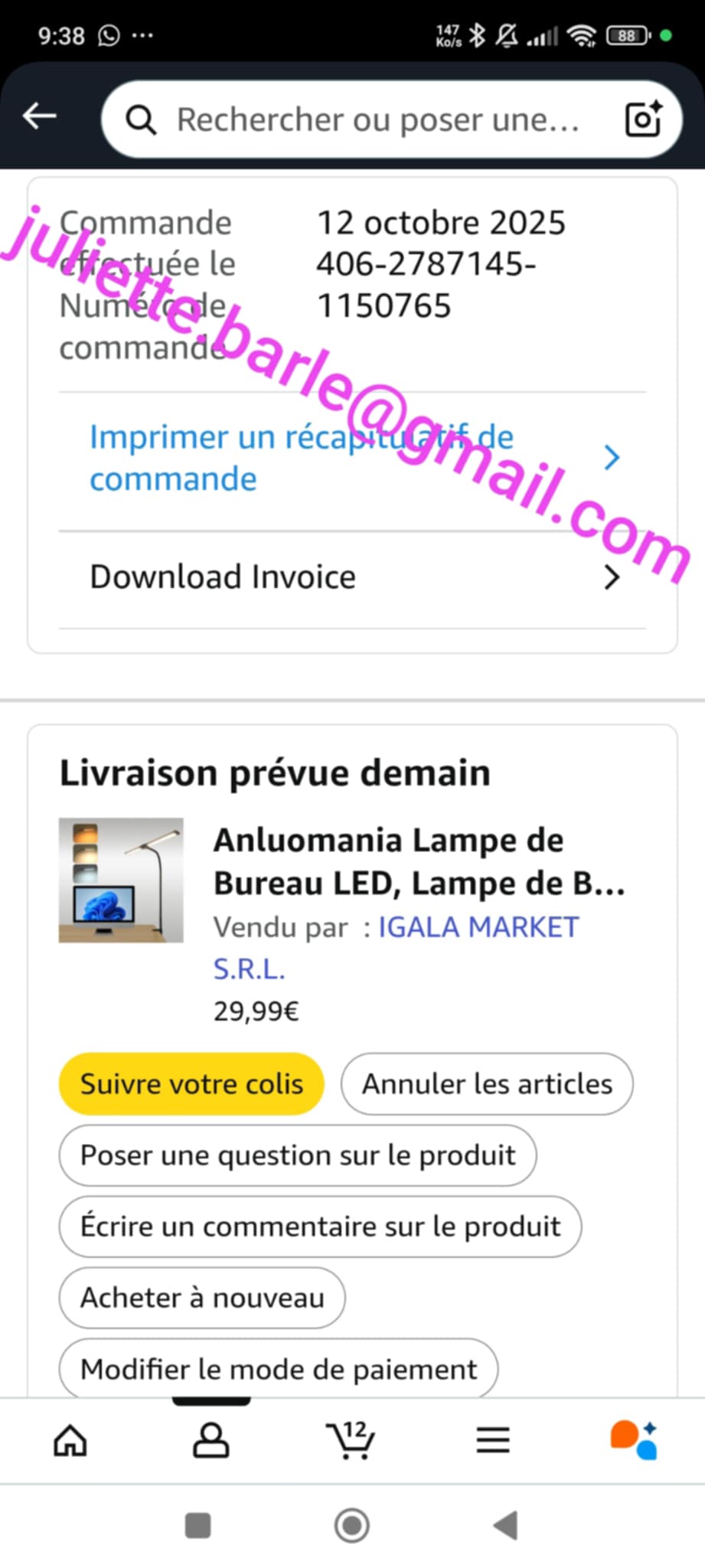Open the shopping cart with 12 items

351,1441
